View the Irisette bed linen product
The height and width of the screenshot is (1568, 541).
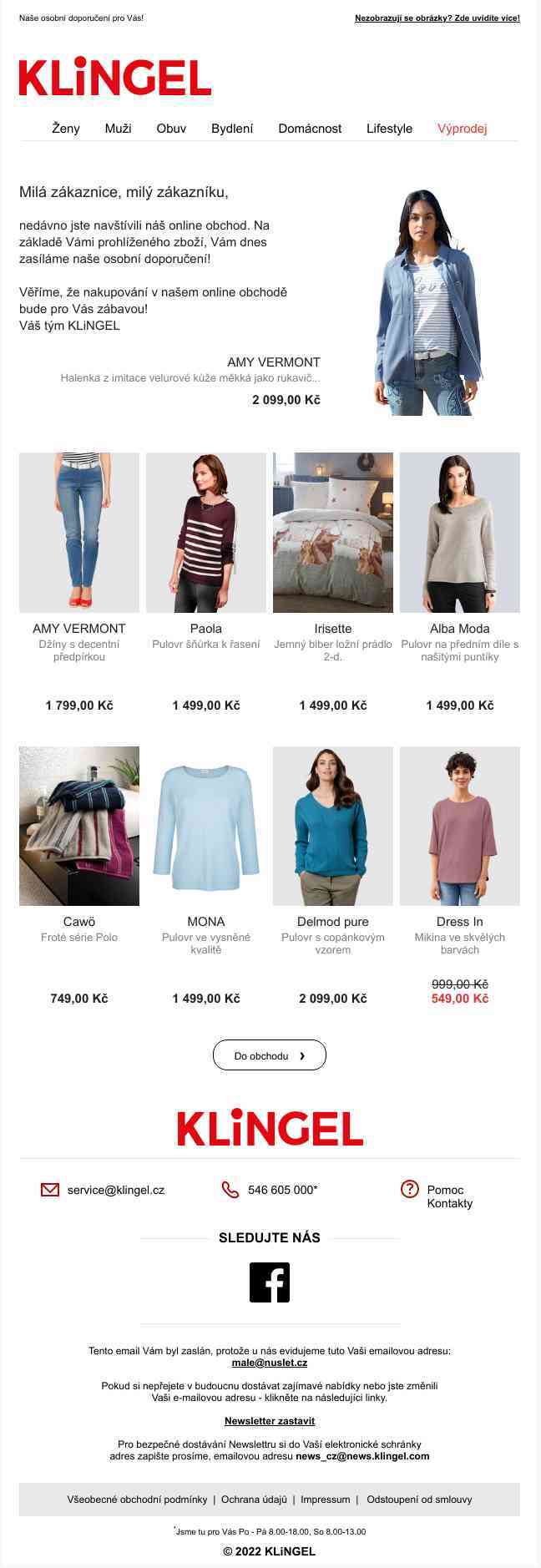click(333, 533)
